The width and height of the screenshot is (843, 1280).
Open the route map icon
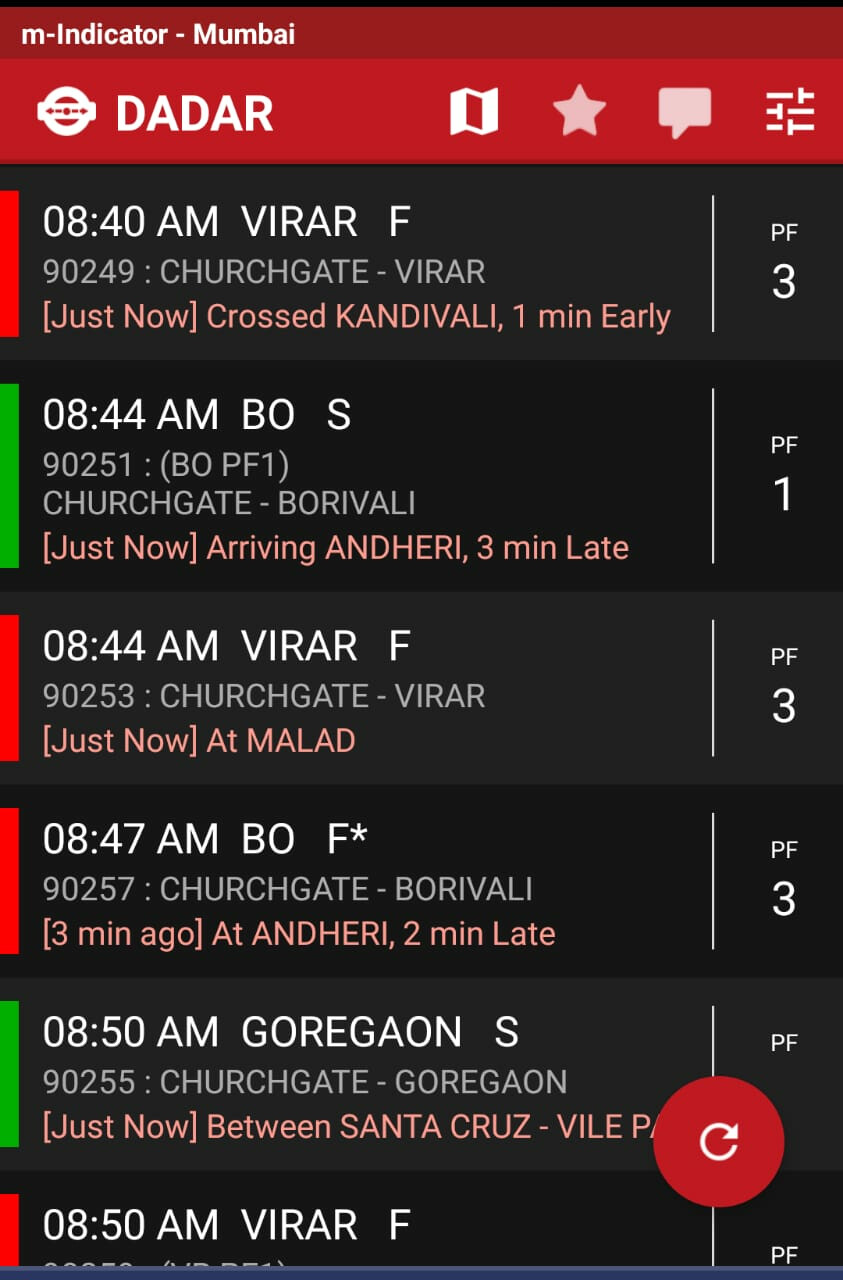473,111
